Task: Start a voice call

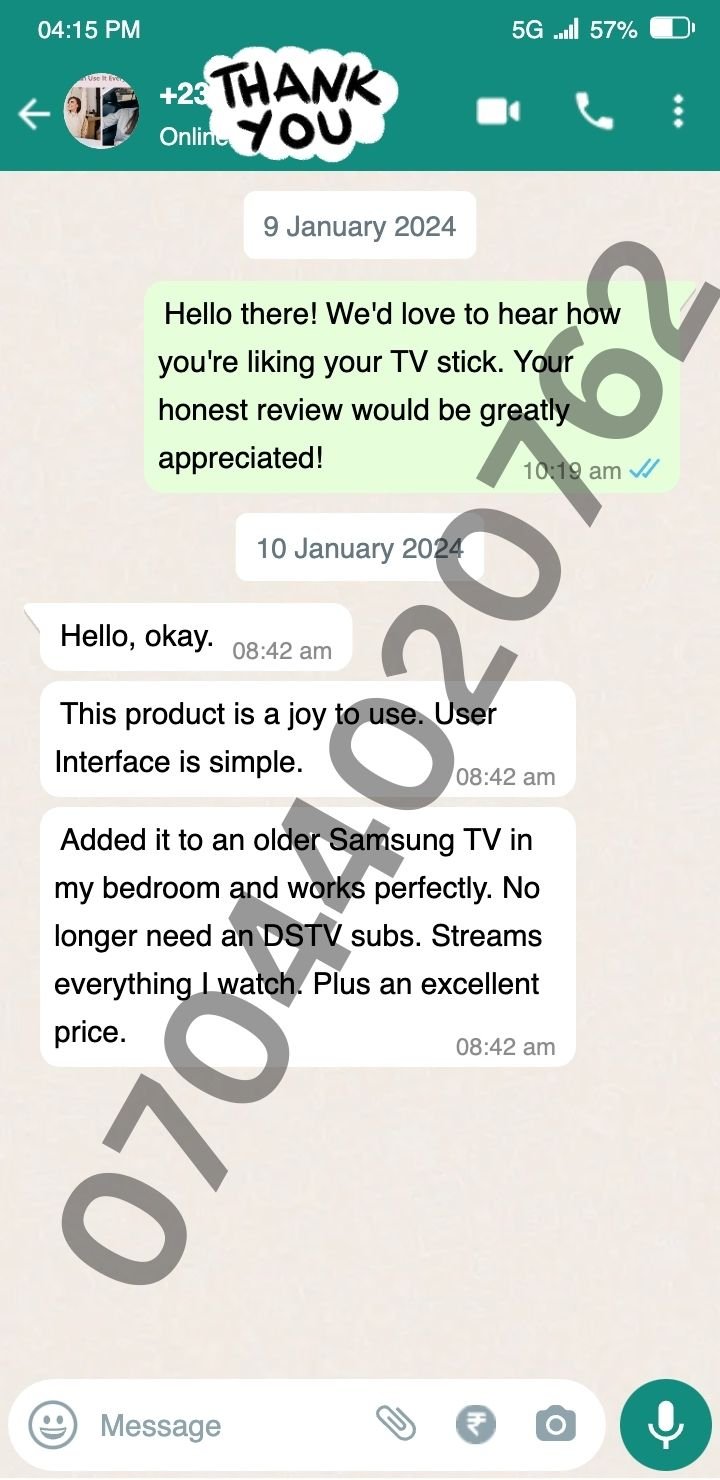Action: [x=594, y=112]
